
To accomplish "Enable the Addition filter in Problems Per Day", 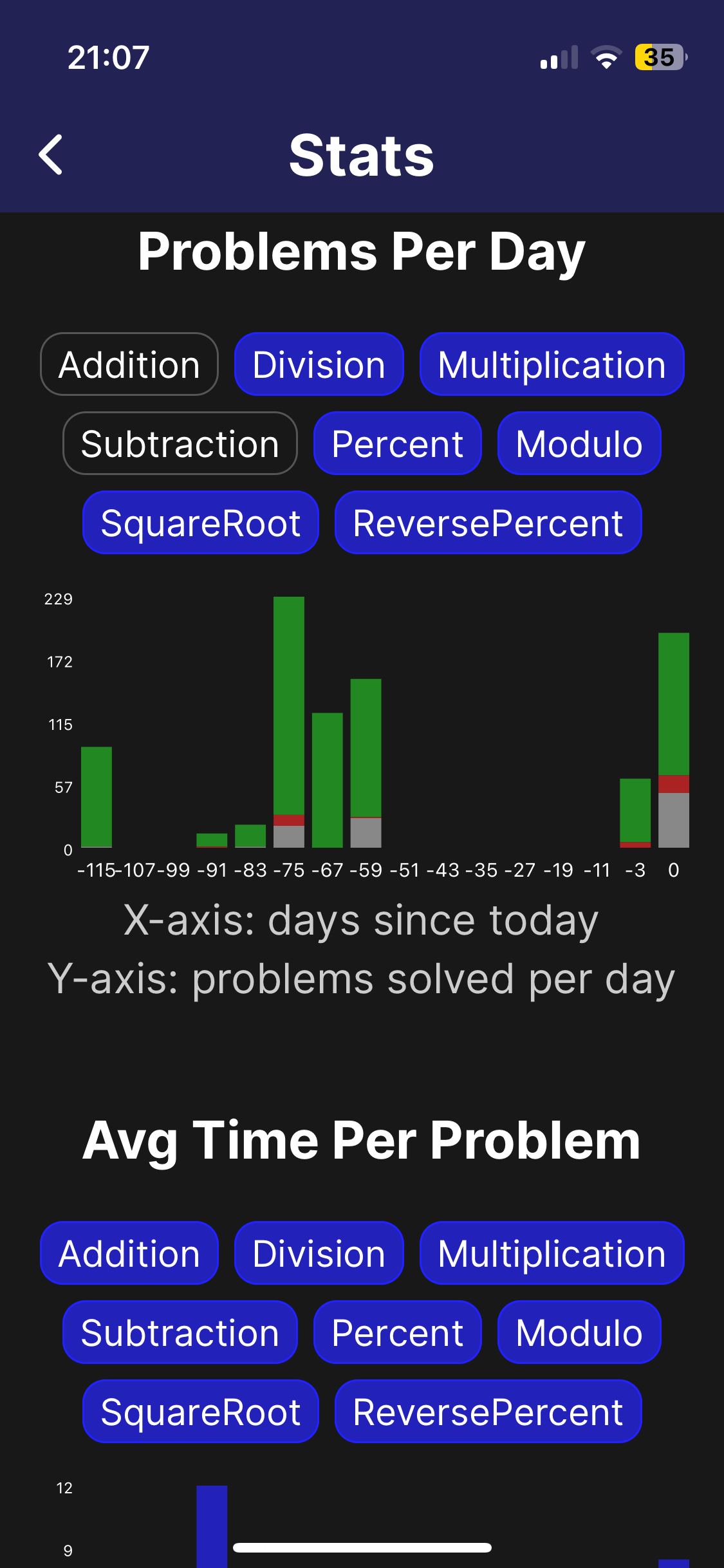I will (x=129, y=364).
